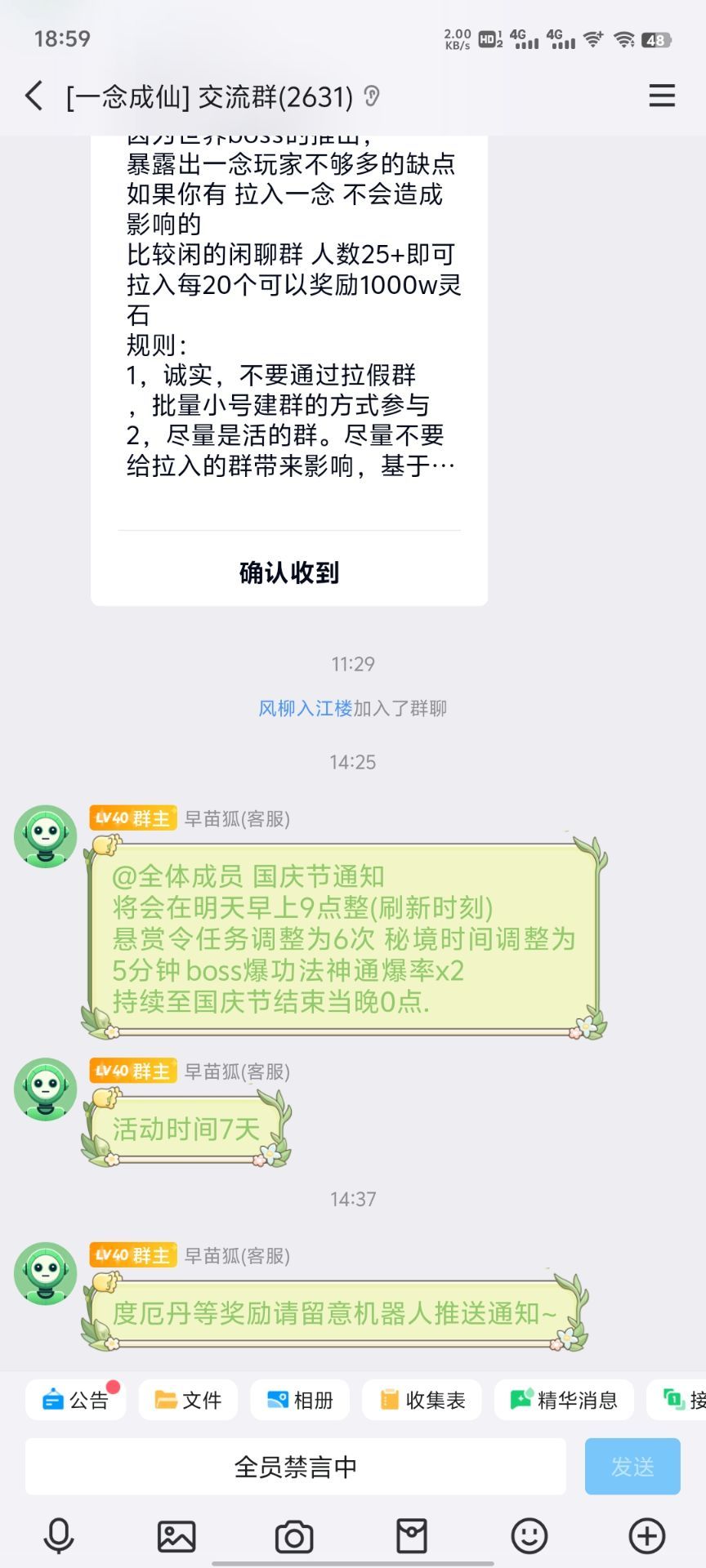Open the plus more-options icon

click(x=646, y=1536)
